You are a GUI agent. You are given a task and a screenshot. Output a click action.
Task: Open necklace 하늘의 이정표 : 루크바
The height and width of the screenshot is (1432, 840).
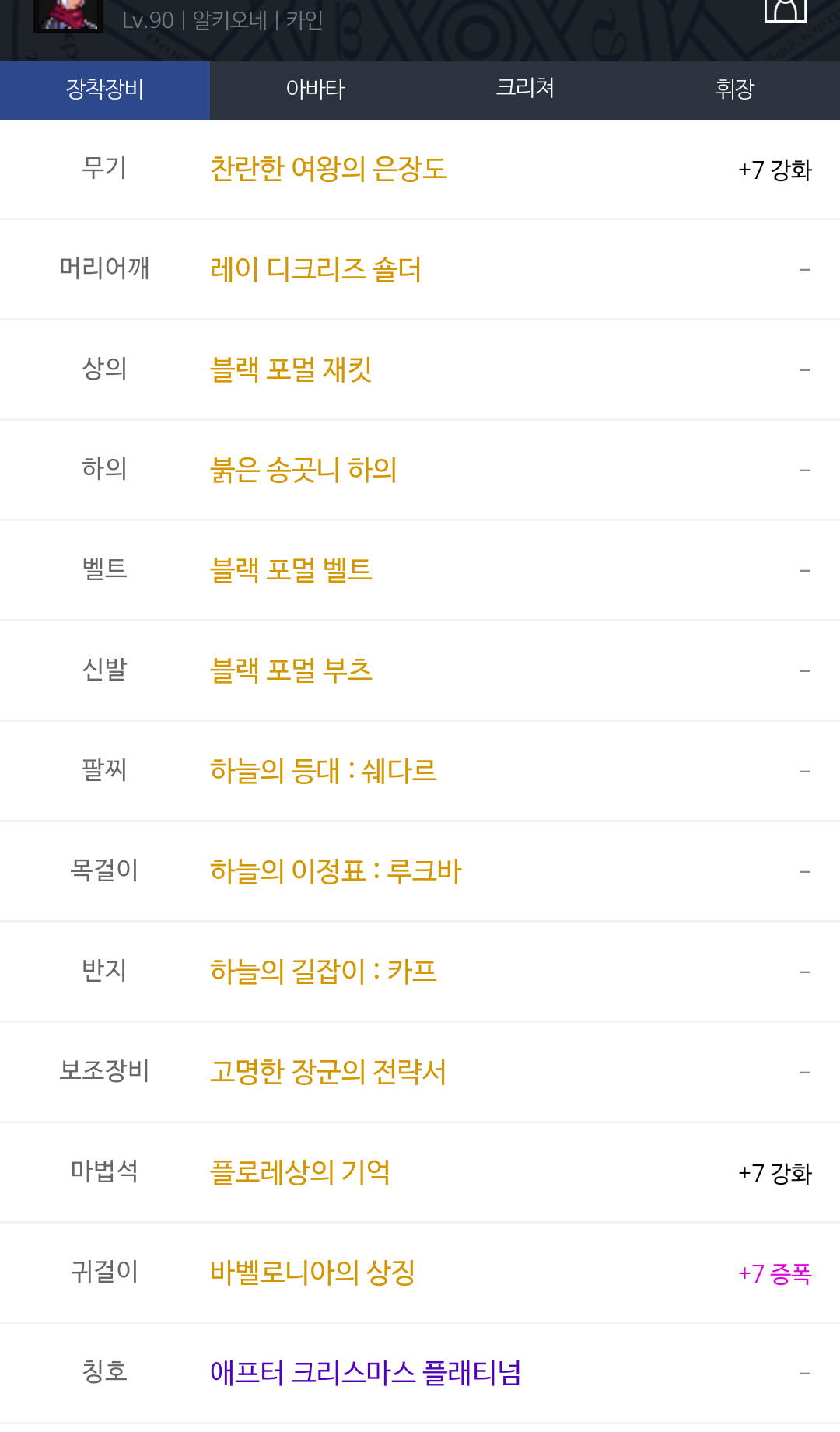pyautogui.click(x=336, y=871)
